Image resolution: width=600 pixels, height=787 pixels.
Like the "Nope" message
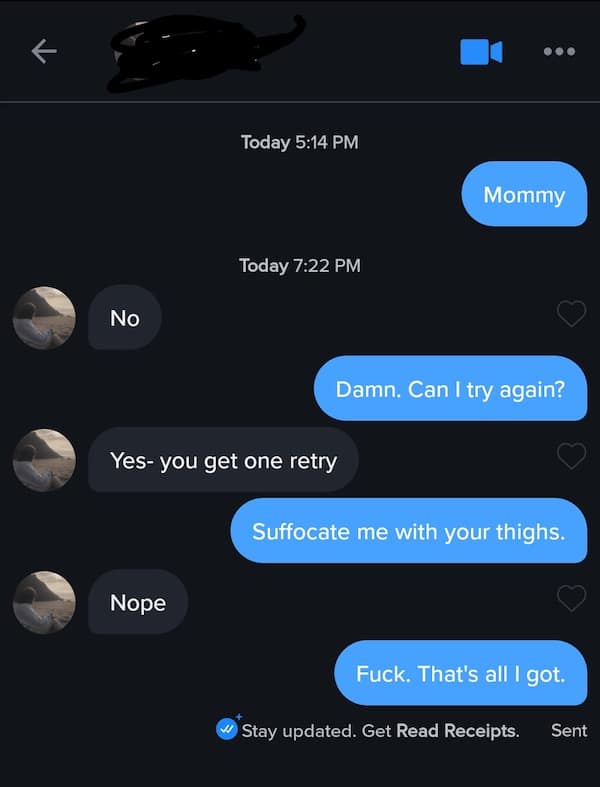point(571,599)
